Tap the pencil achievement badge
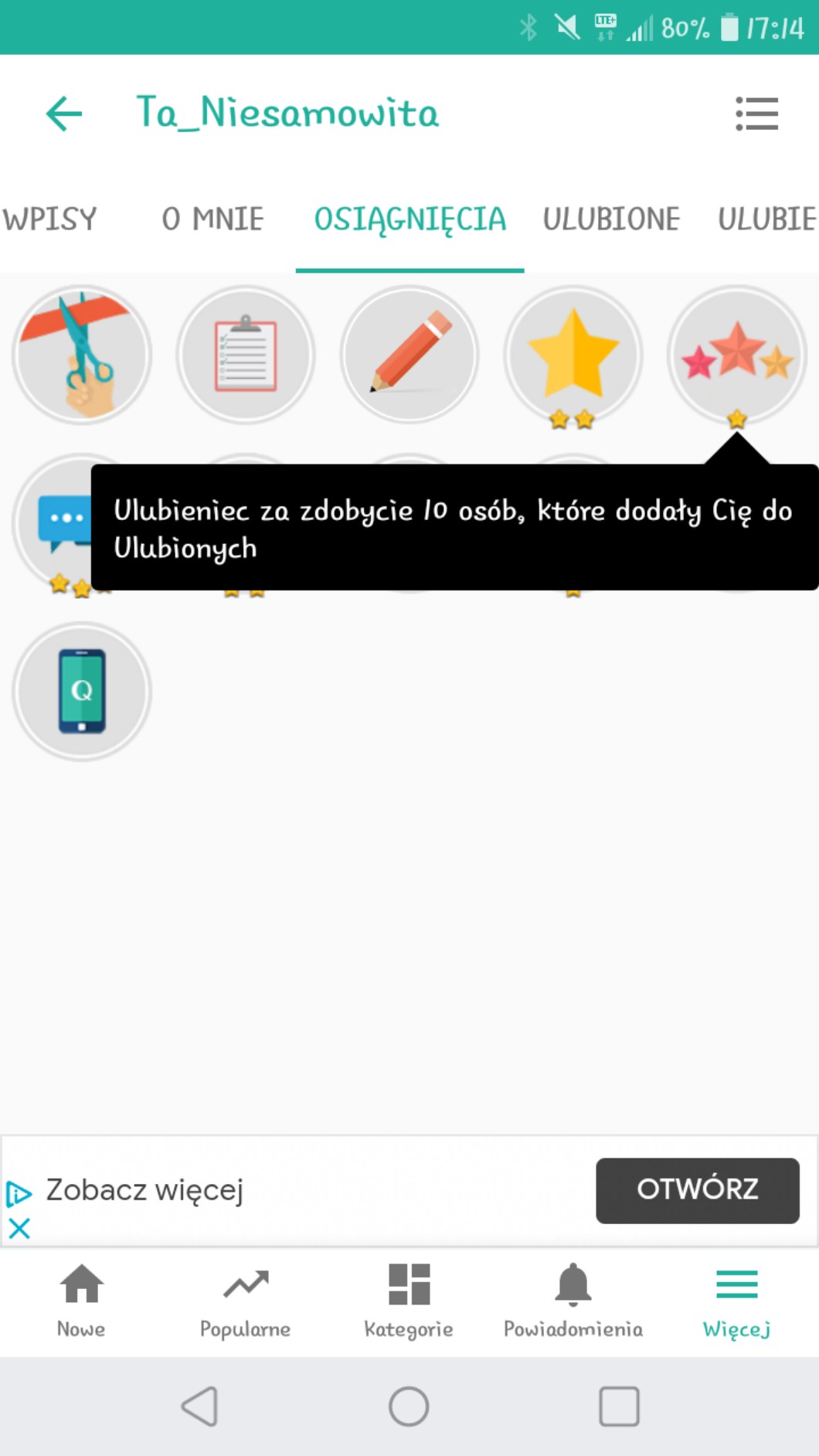 pyautogui.click(x=409, y=355)
